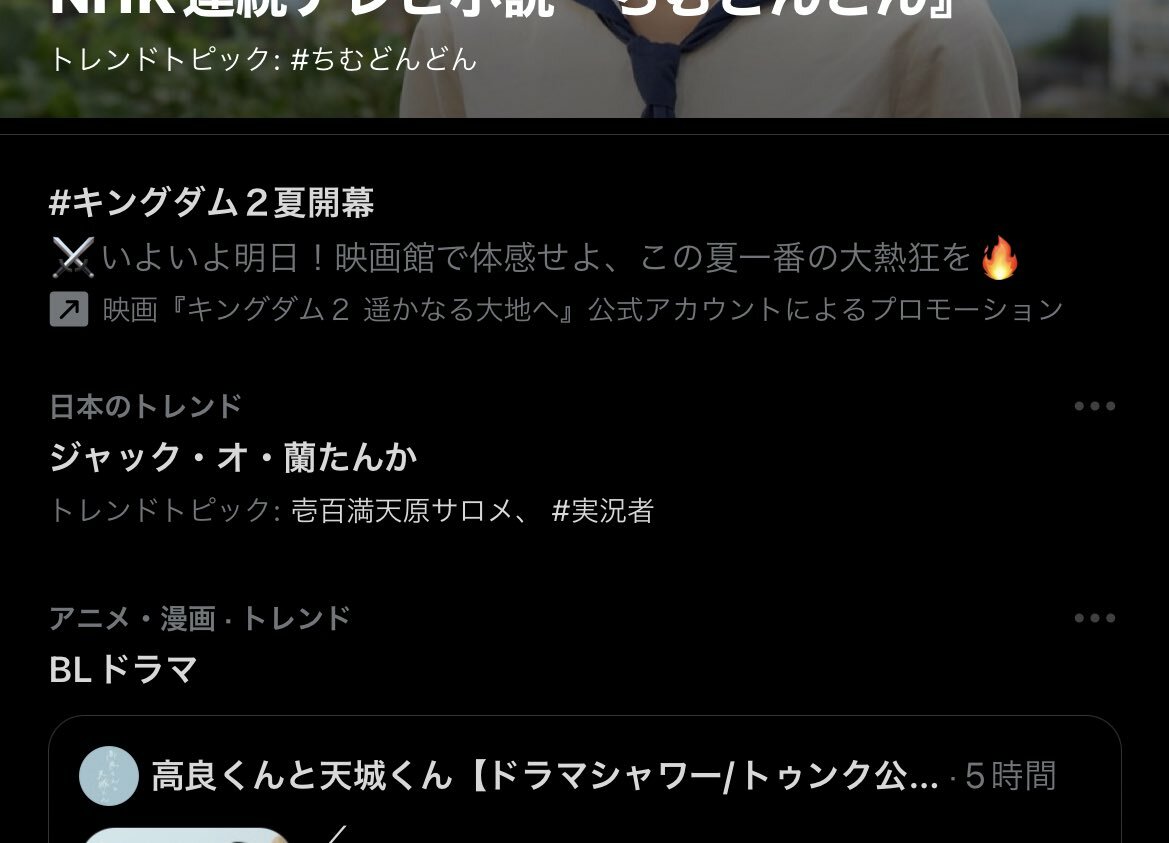Open more options for ジャック・オ・蘭たんか trend
This screenshot has width=1169, height=843.
tap(1094, 406)
